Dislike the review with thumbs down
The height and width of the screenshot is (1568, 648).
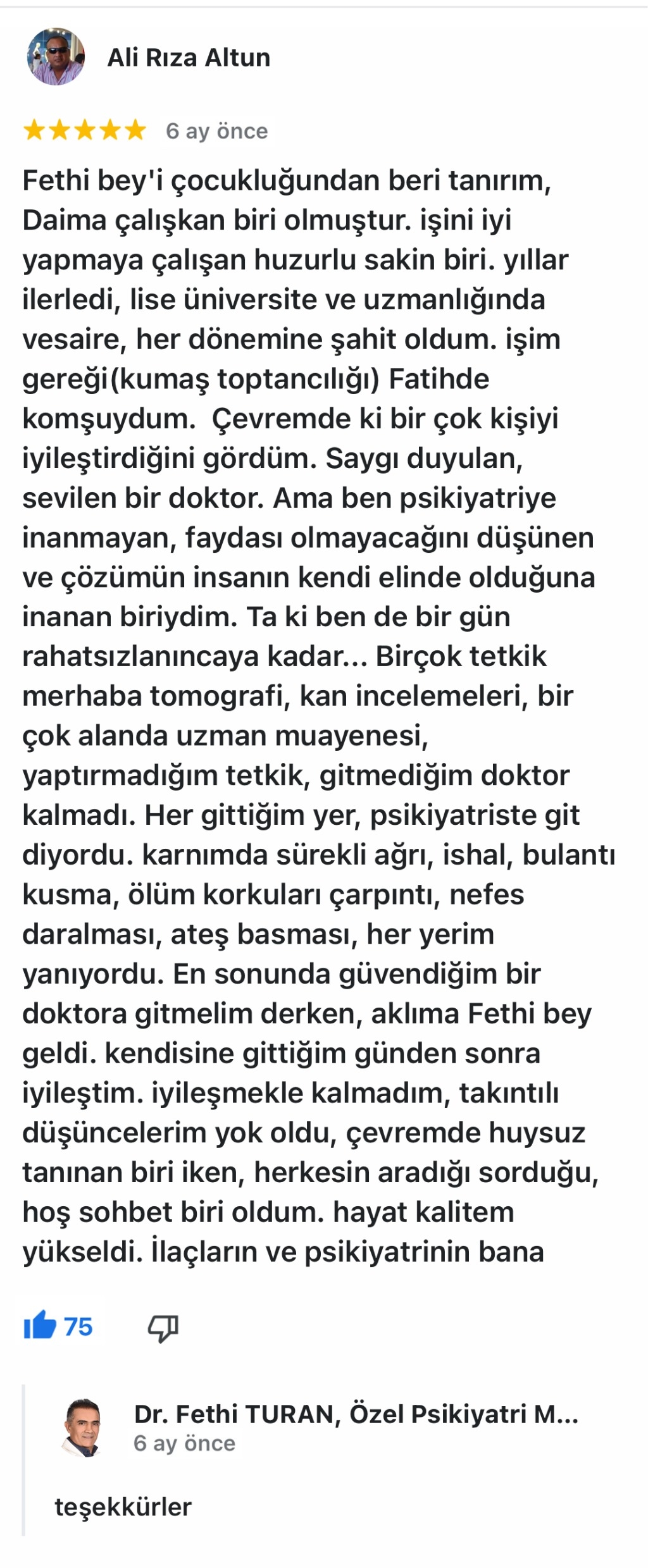[163, 1326]
